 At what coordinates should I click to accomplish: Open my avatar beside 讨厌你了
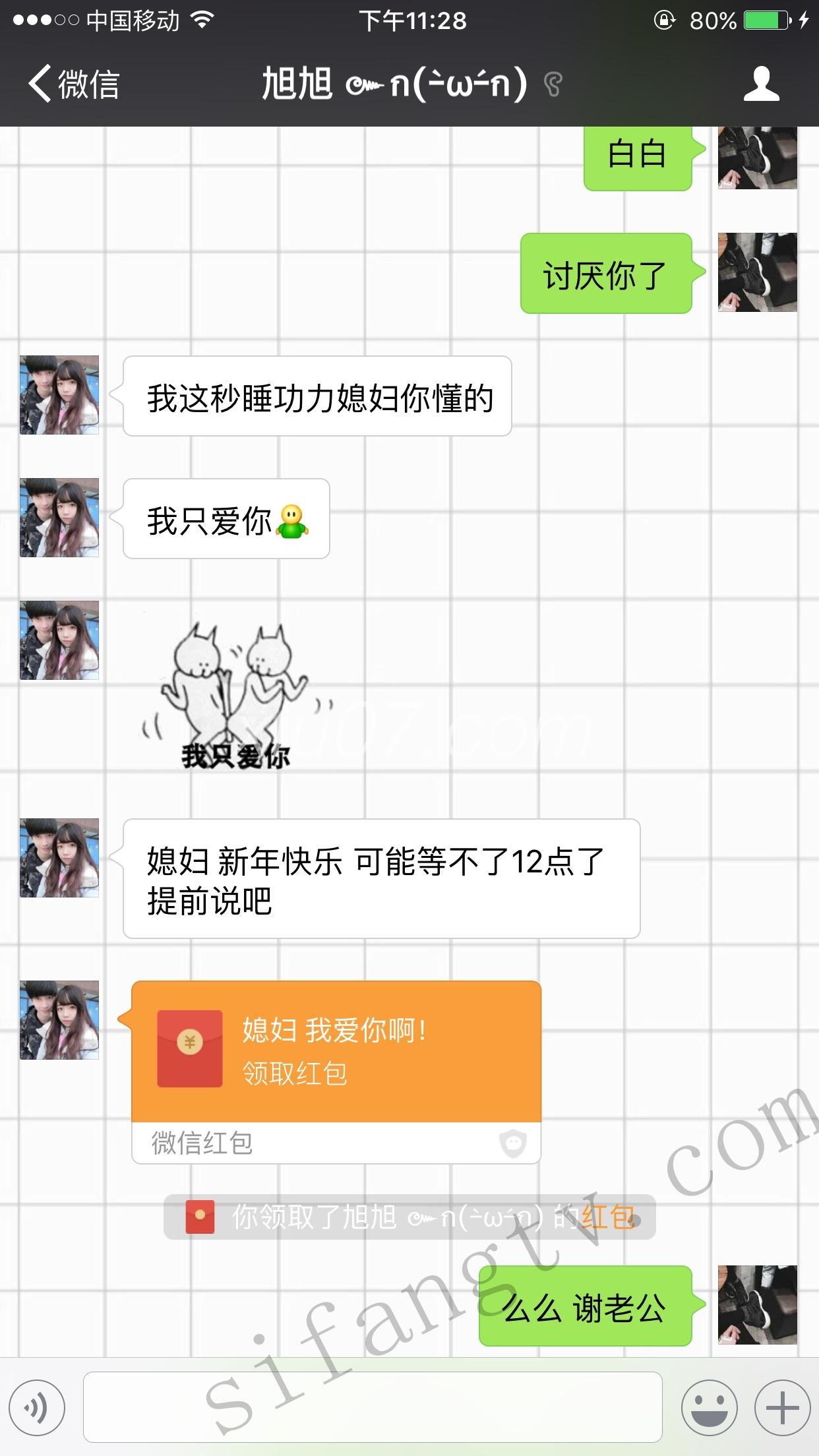(757, 272)
